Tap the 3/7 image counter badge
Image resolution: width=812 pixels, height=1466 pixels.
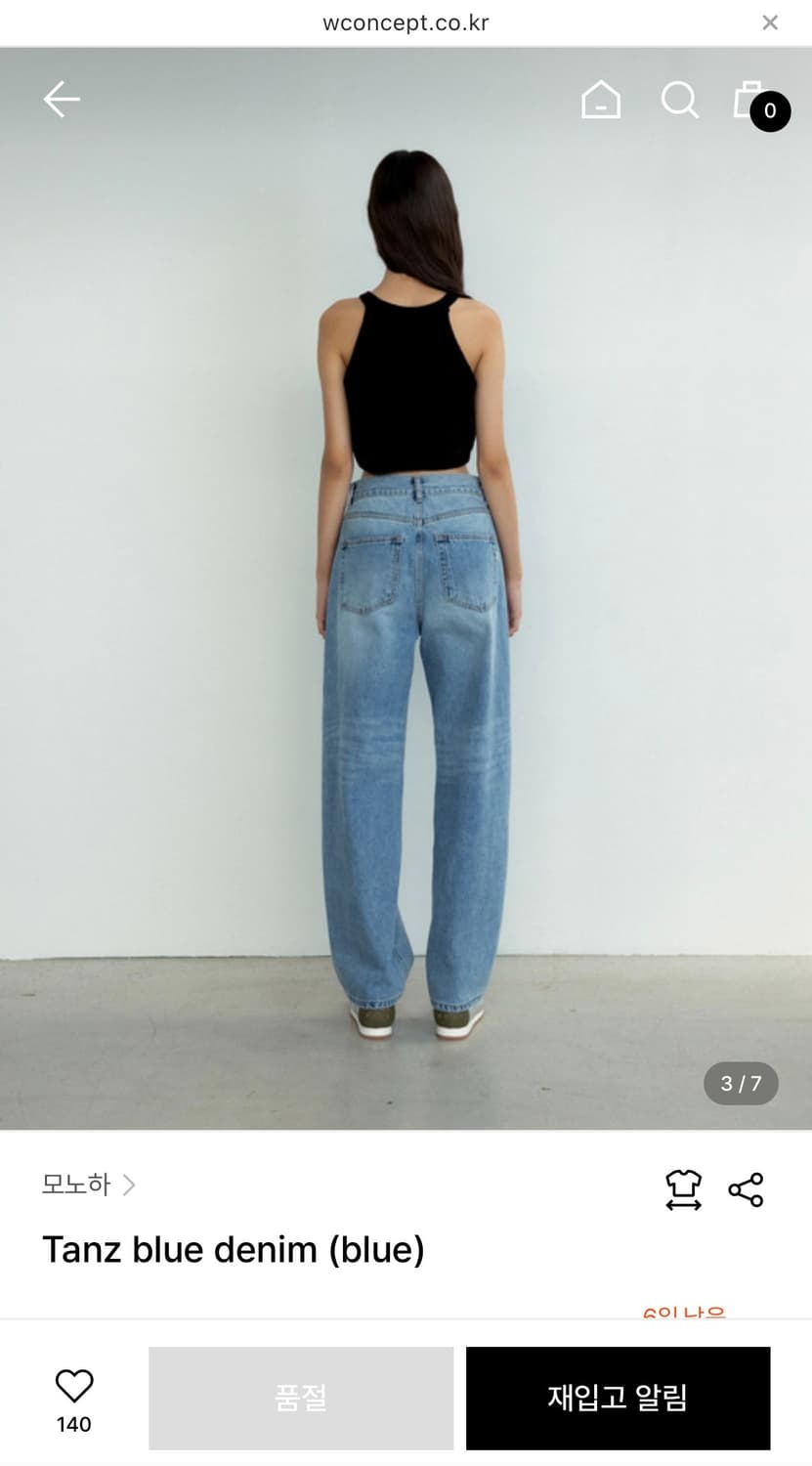pyautogui.click(x=740, y=1083)
